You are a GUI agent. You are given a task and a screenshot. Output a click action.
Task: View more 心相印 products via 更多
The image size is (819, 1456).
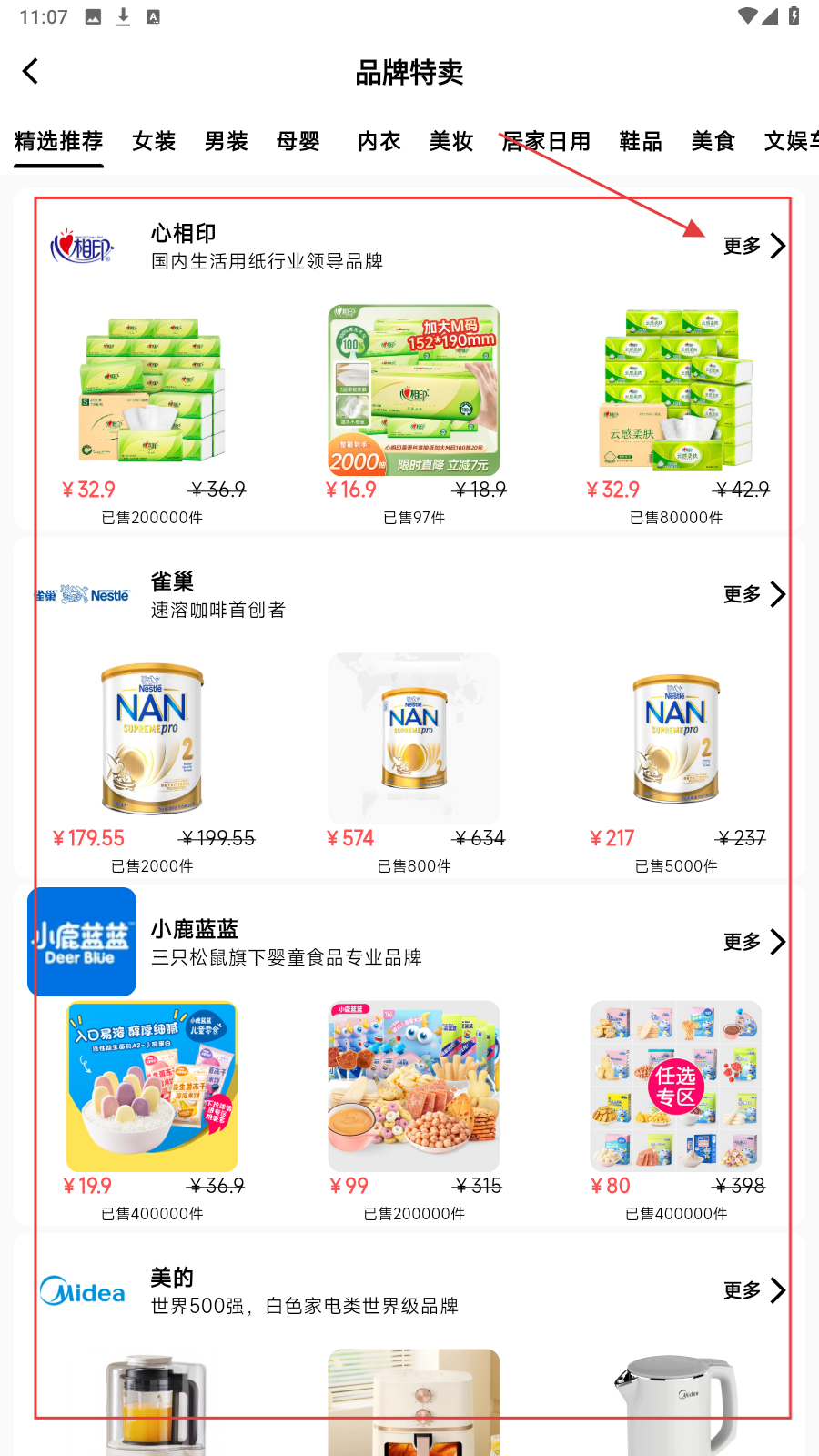point(753,246)
